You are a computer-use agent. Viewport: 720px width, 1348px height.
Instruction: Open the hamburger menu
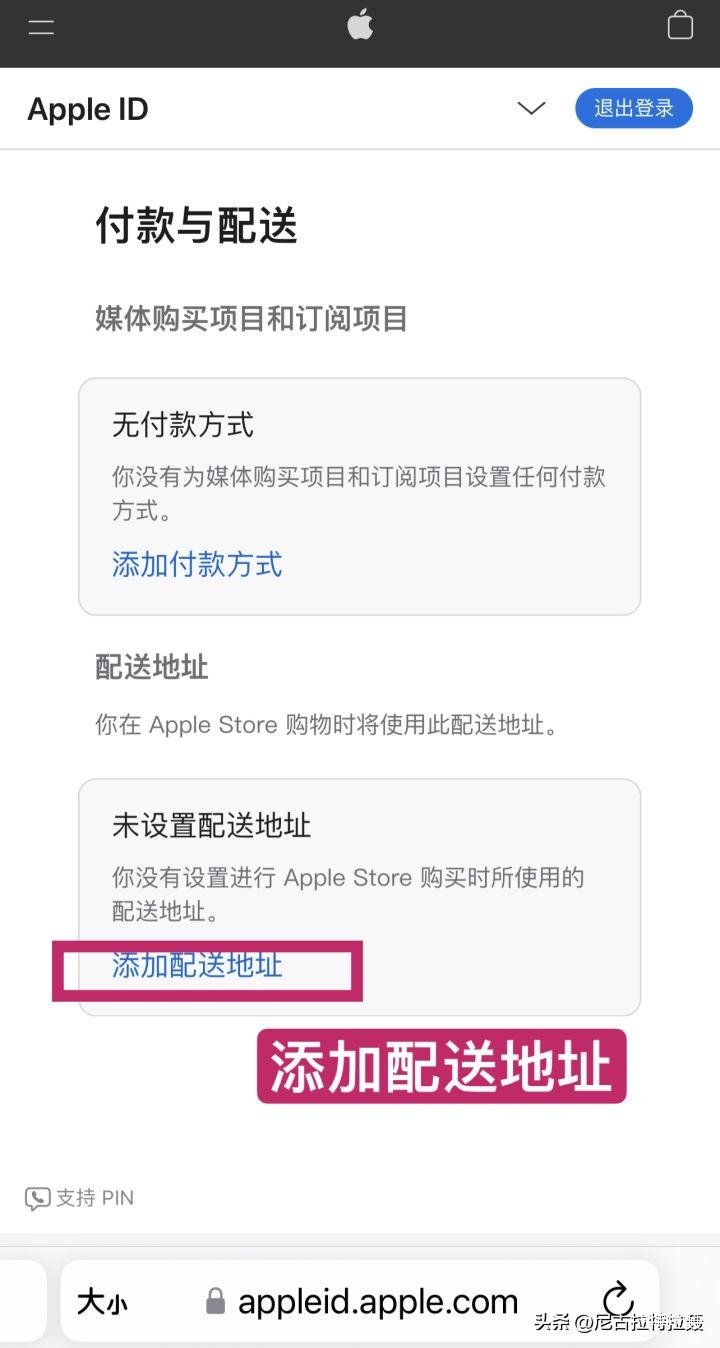pyautogui.click(x=41, y=27)
